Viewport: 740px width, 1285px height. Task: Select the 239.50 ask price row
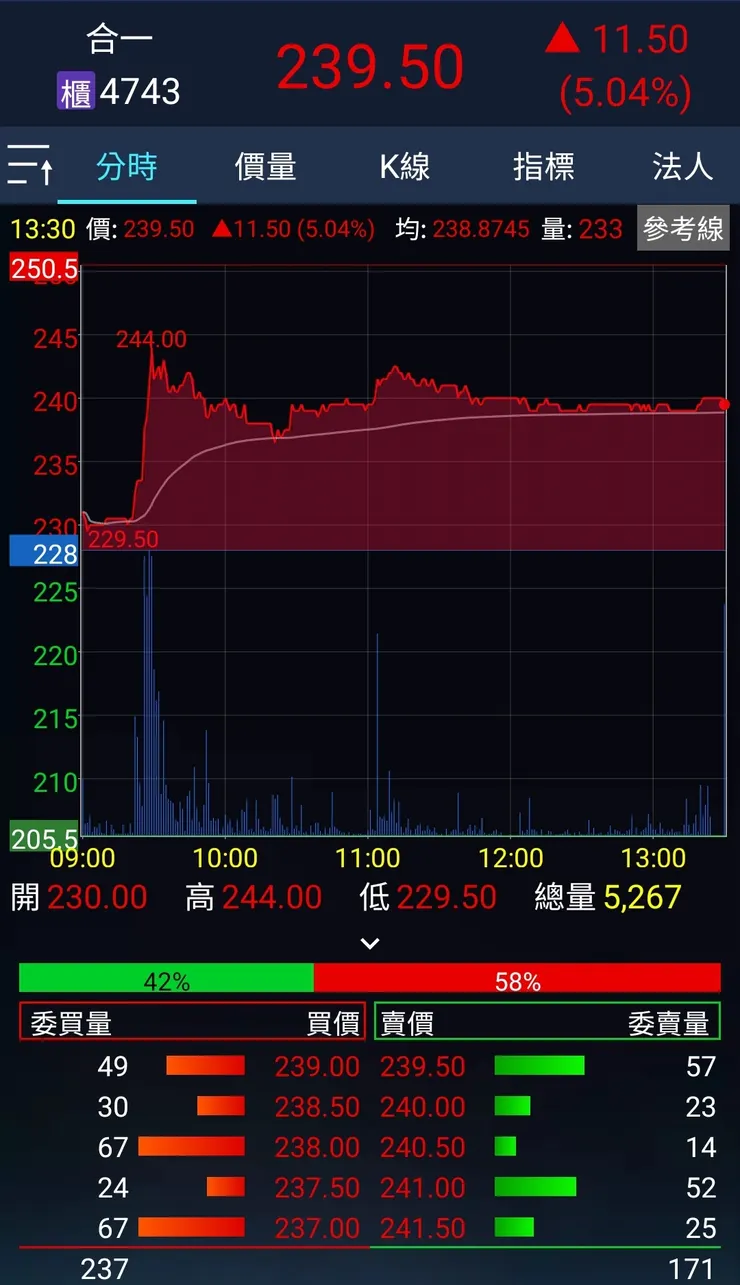[423, 1066]
